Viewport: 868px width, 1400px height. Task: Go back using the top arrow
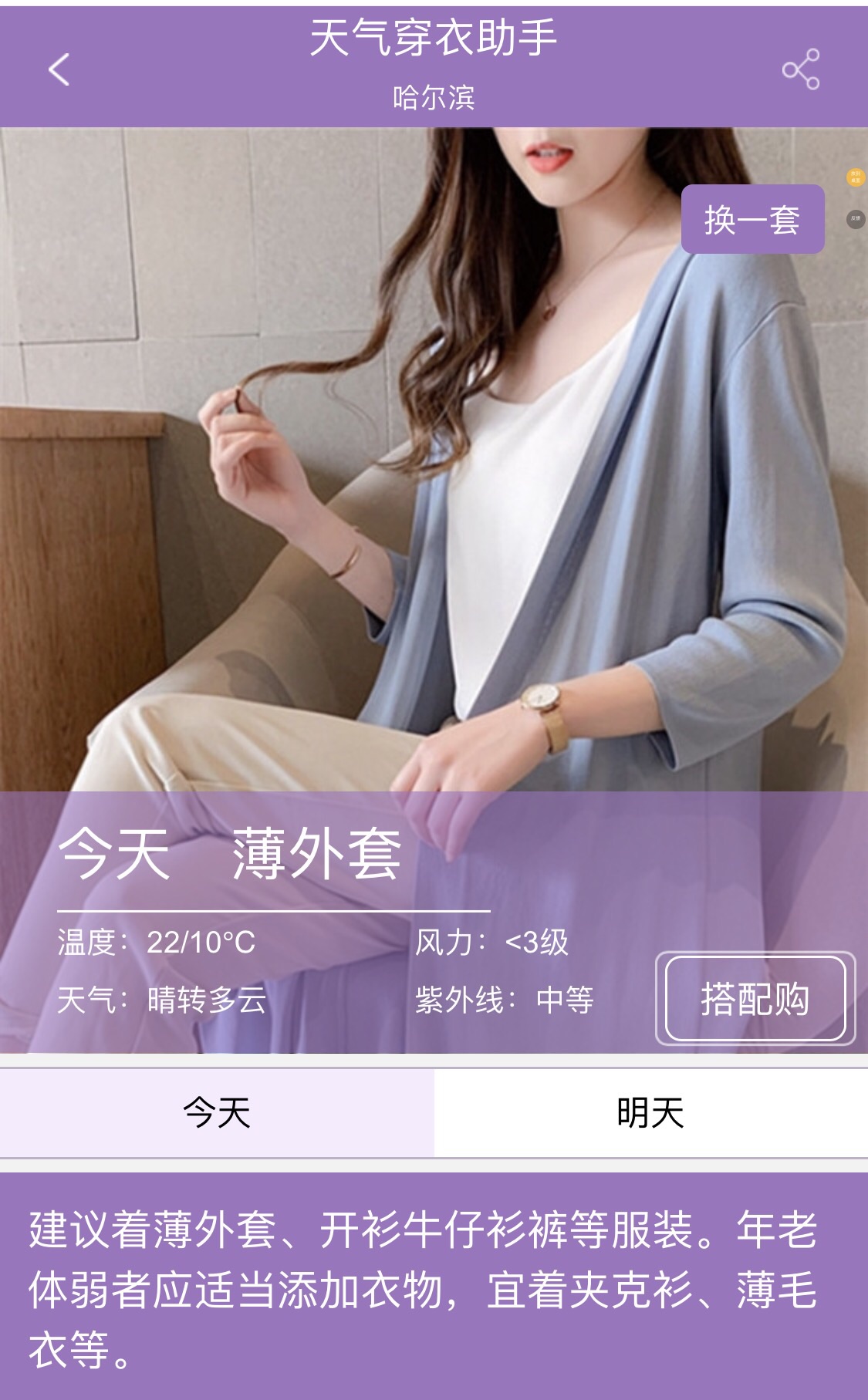pos(59,69)
